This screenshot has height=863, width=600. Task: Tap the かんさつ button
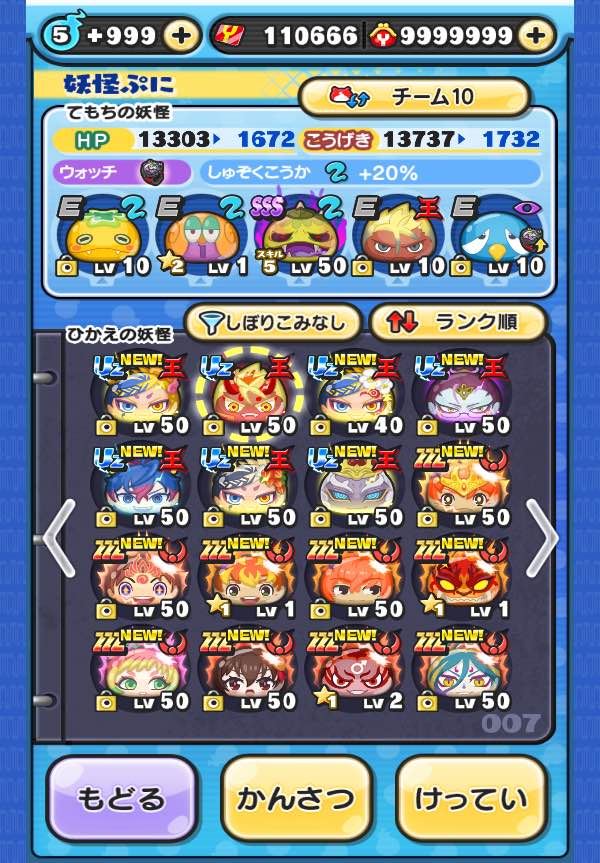(x=297, y=798)
